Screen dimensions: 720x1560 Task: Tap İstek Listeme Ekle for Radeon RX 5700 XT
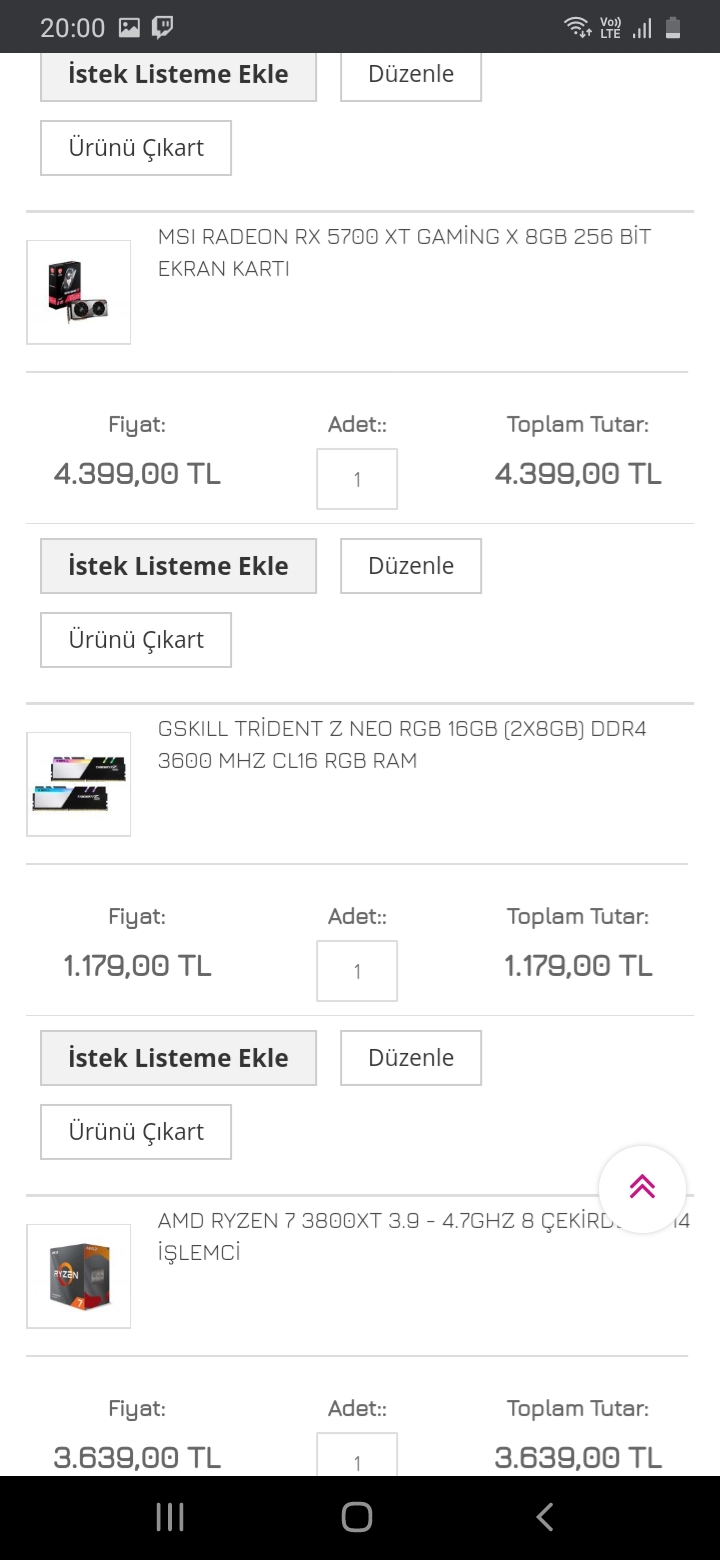[x=178, y=566]
